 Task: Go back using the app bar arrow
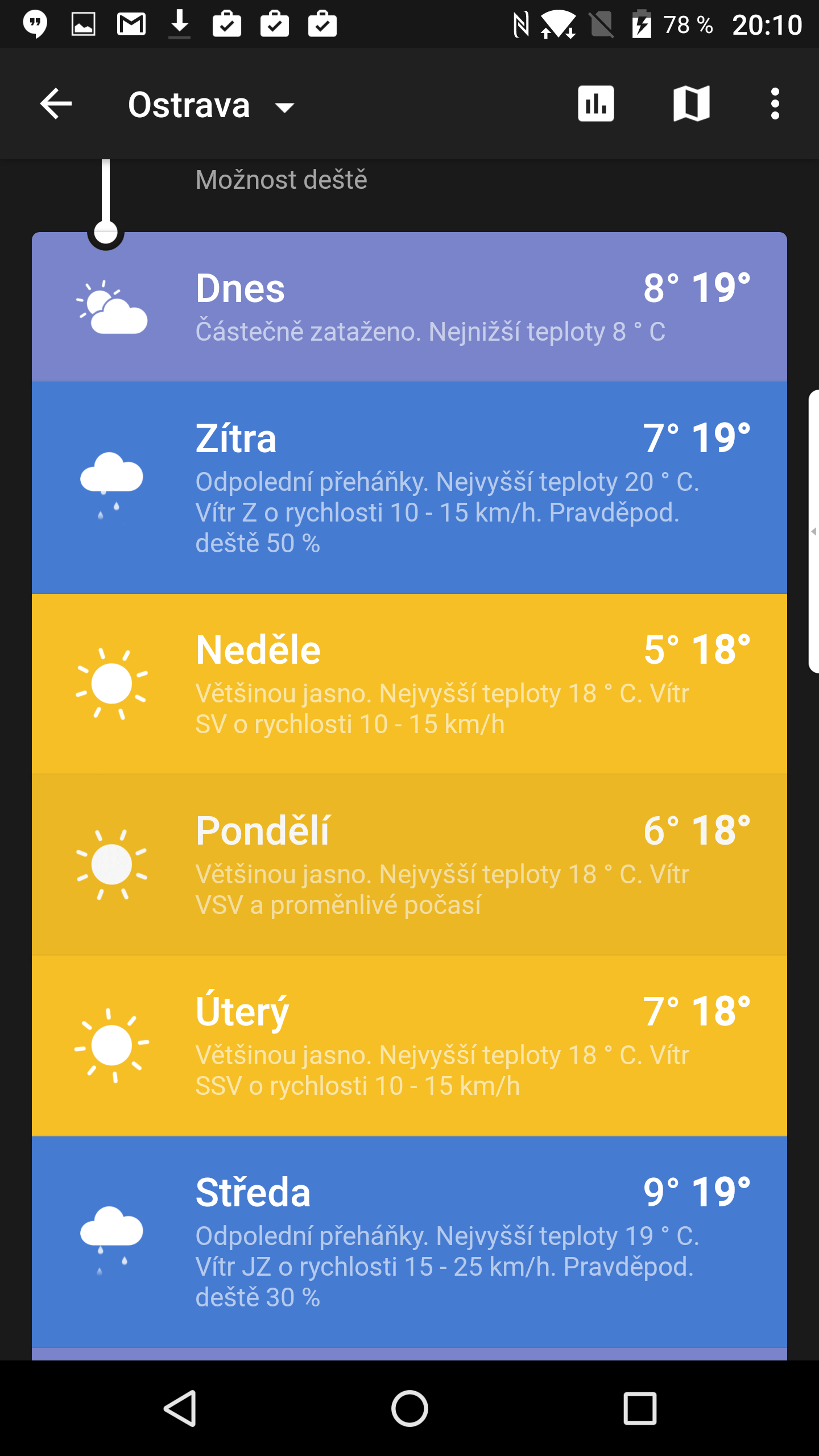tap(56, 104)
